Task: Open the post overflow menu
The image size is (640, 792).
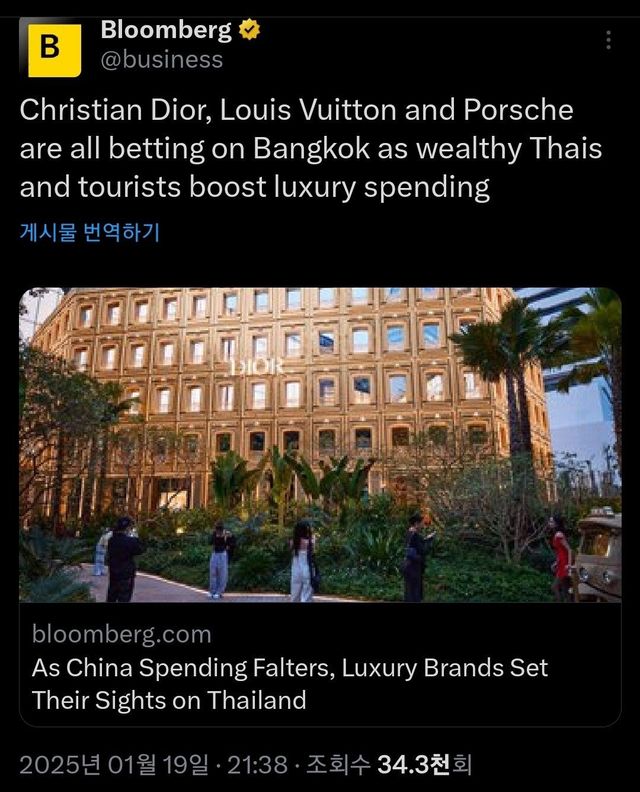Action: point(609,40)
